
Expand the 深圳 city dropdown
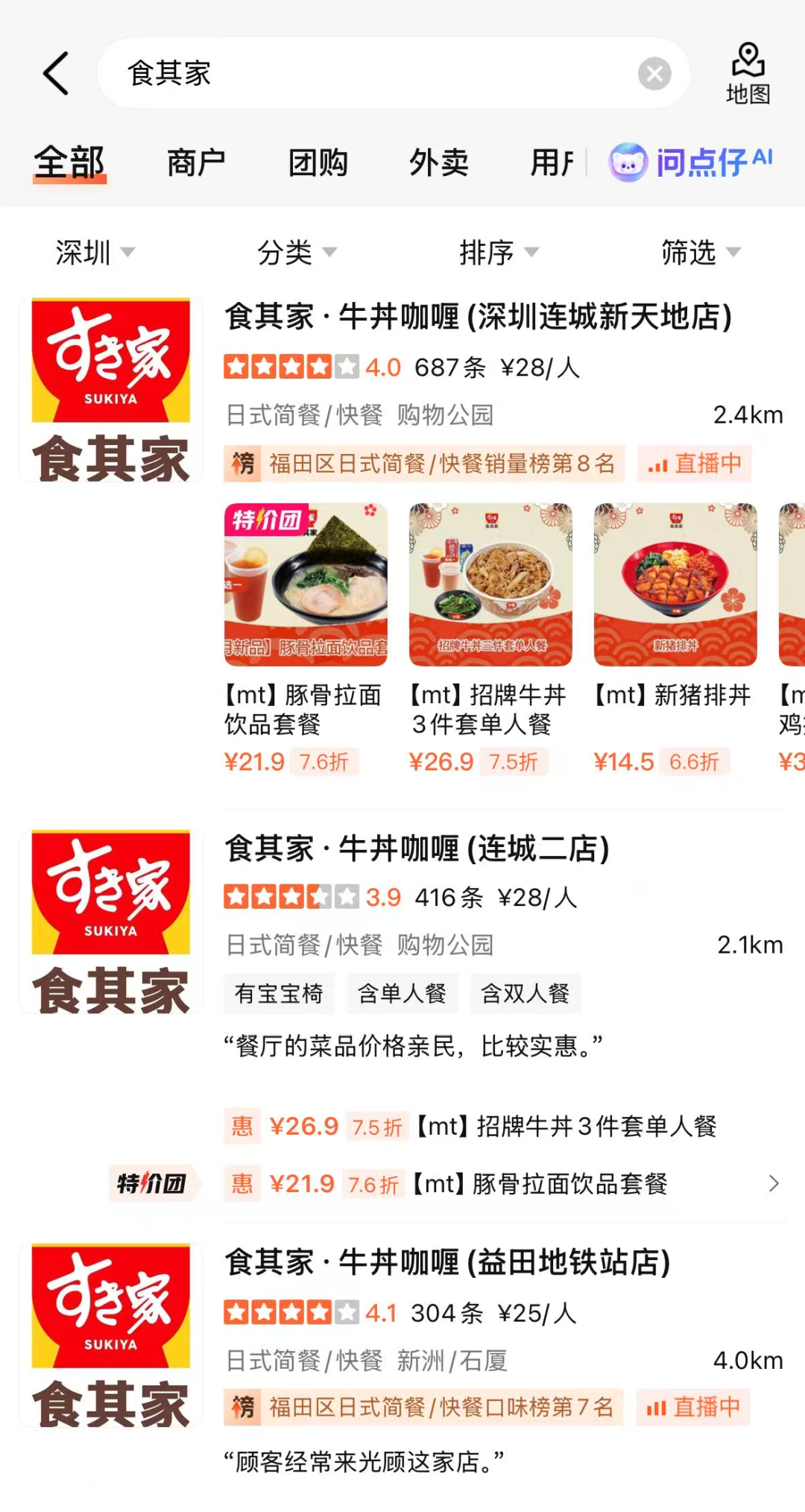95,252
